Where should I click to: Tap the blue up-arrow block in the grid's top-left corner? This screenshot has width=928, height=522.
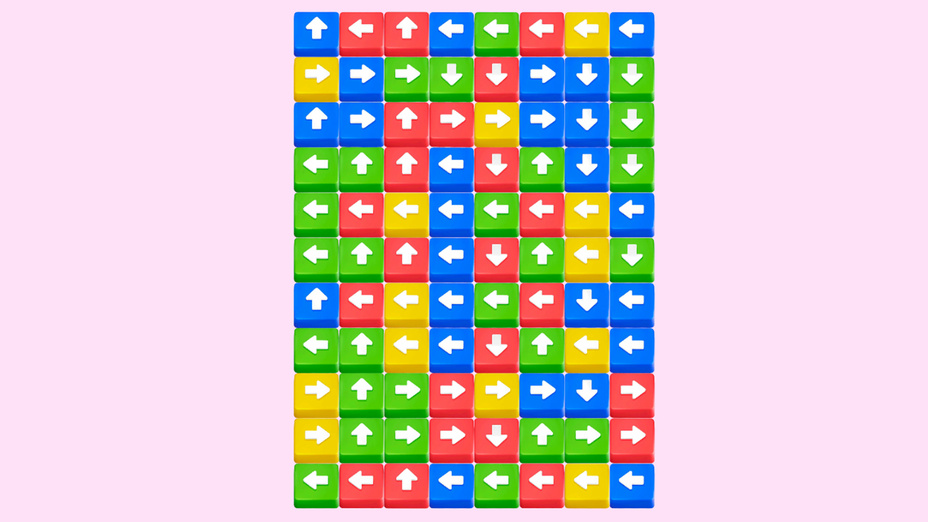click(x=316, y=30)
